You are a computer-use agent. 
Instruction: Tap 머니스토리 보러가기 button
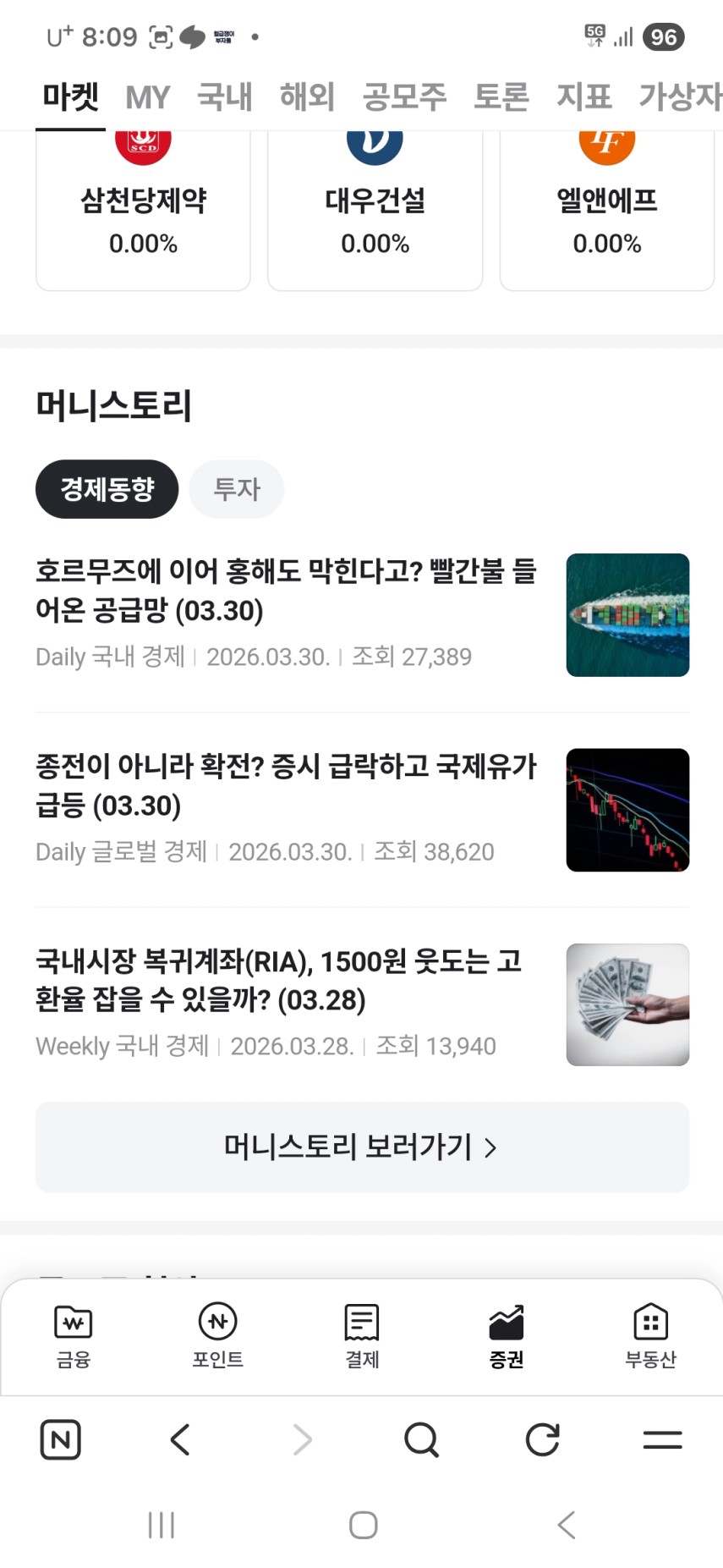point(362,1147)
